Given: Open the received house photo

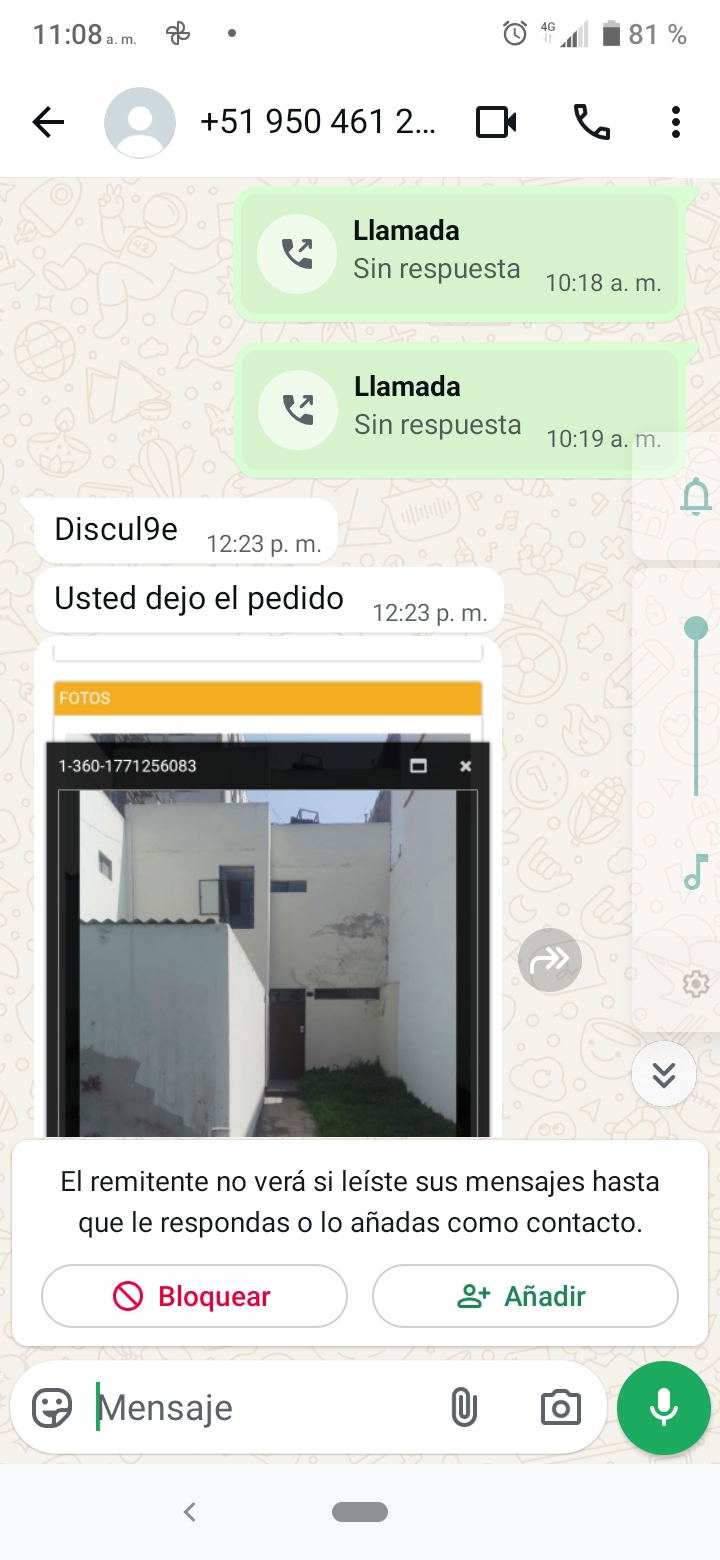Looking at the screenshot, I should tap(268, 940).
